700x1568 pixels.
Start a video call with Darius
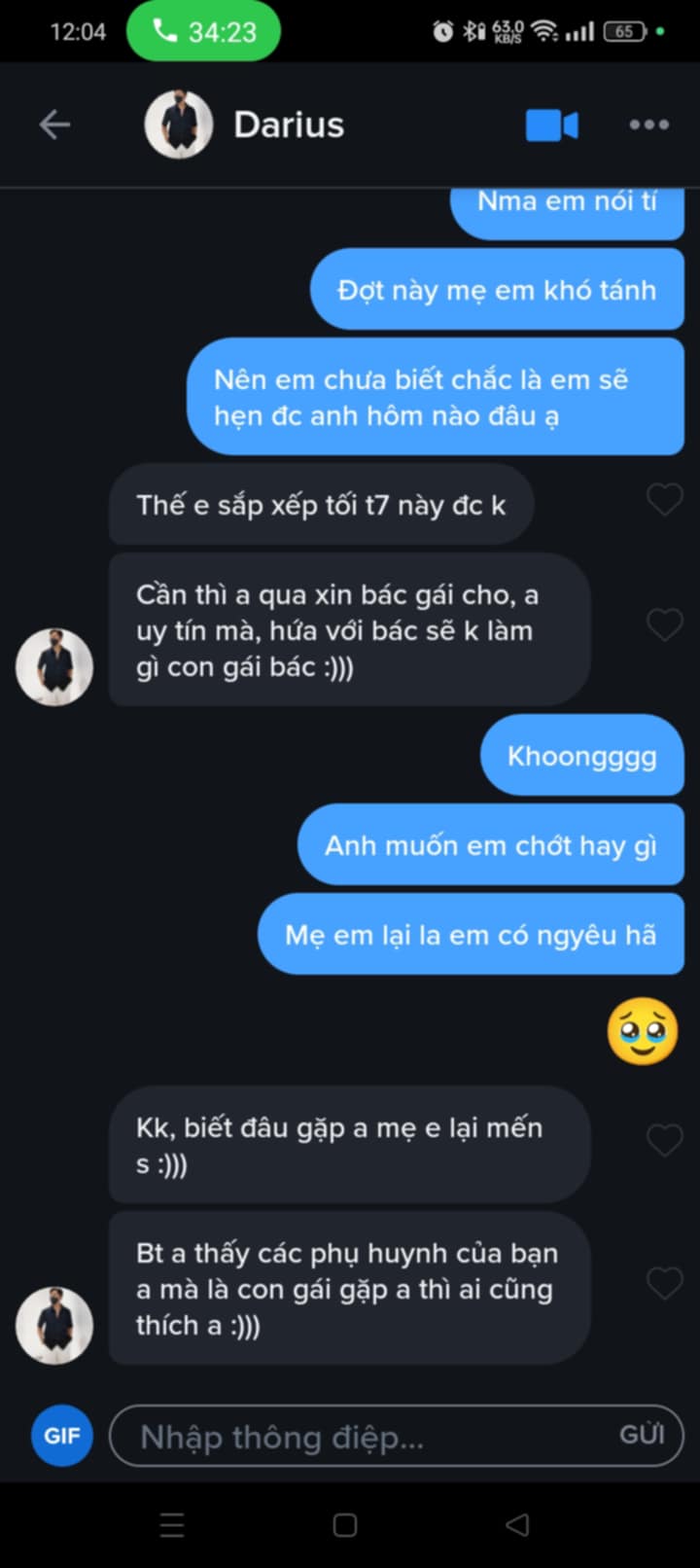click(x=551, y=125)
